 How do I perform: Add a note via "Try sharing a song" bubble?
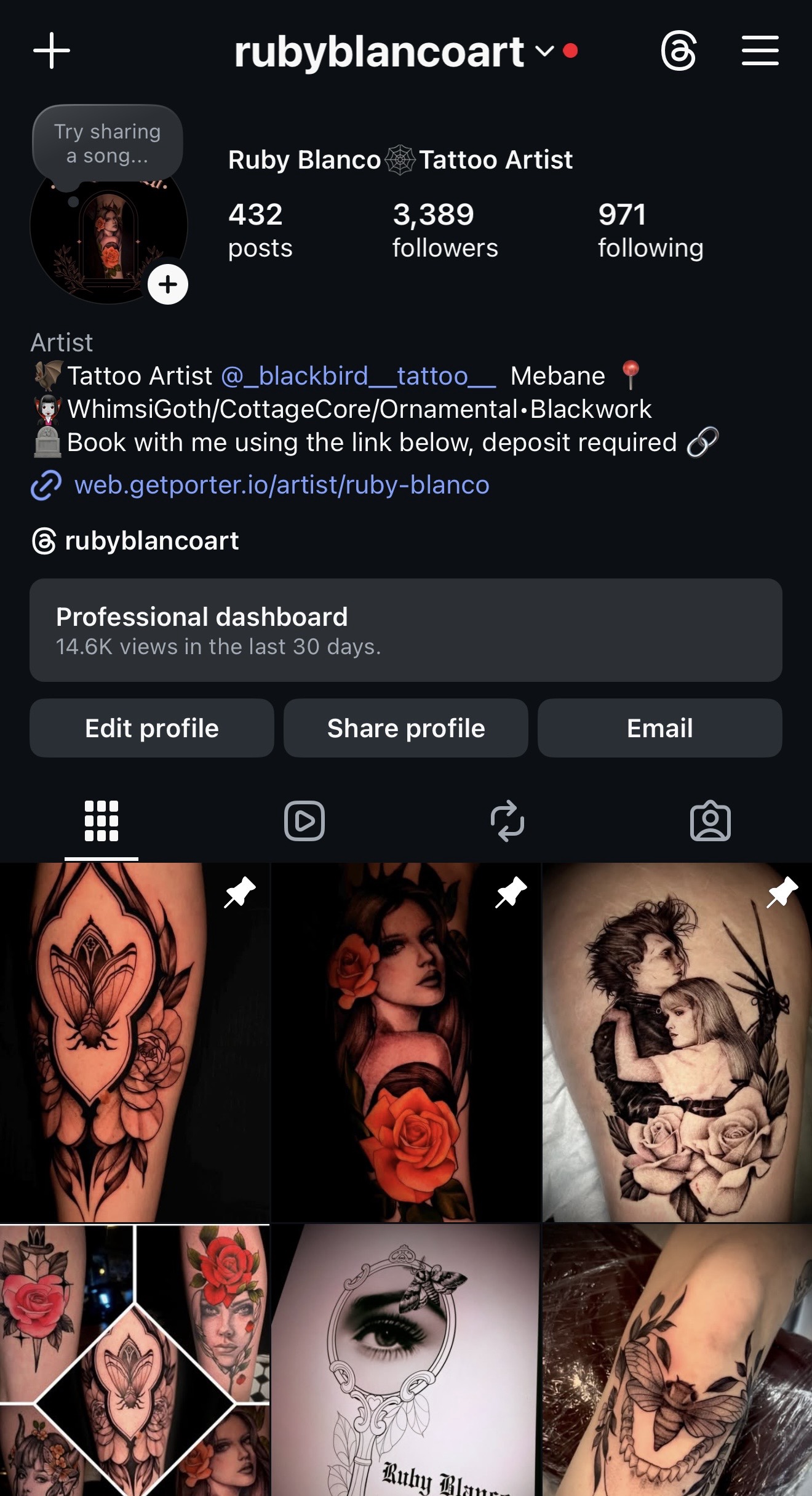[108, 143]
